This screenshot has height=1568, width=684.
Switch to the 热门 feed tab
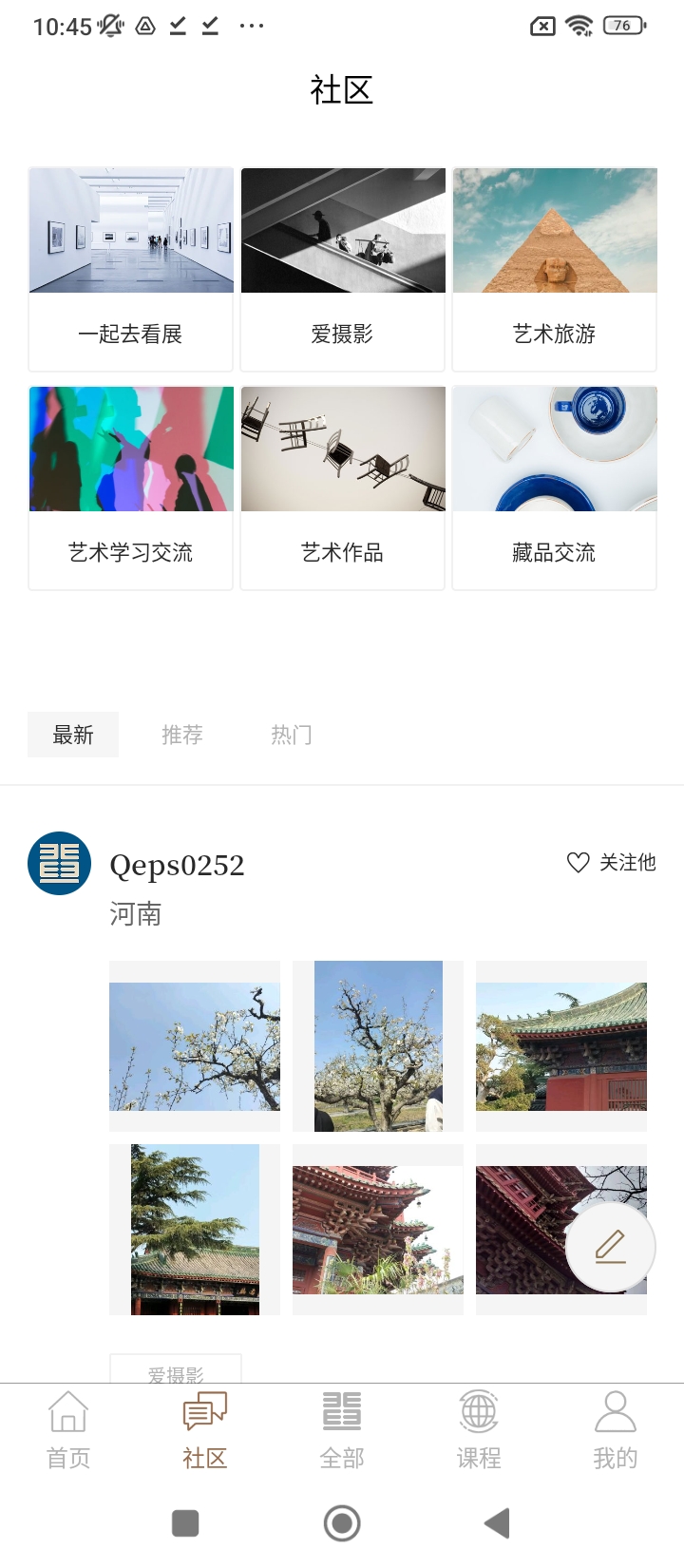click(x=292, y=735)
